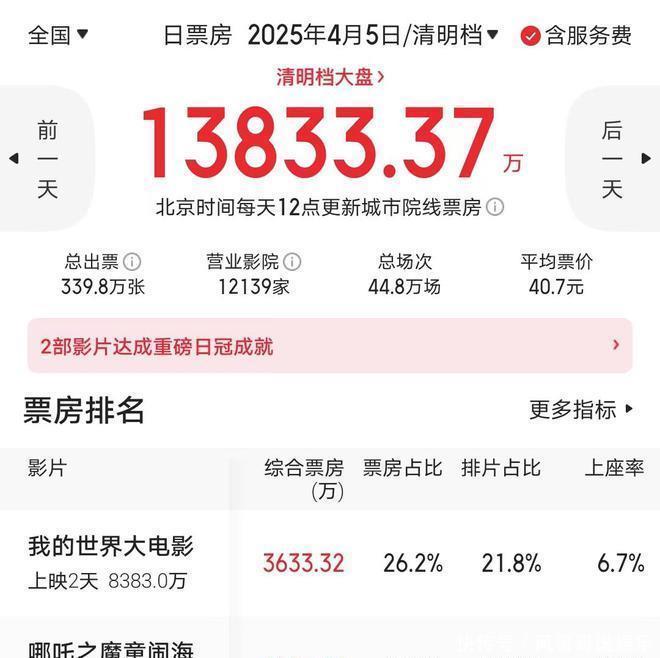
Task: Show info for 营业影院
Action: [x=292, y=262]
